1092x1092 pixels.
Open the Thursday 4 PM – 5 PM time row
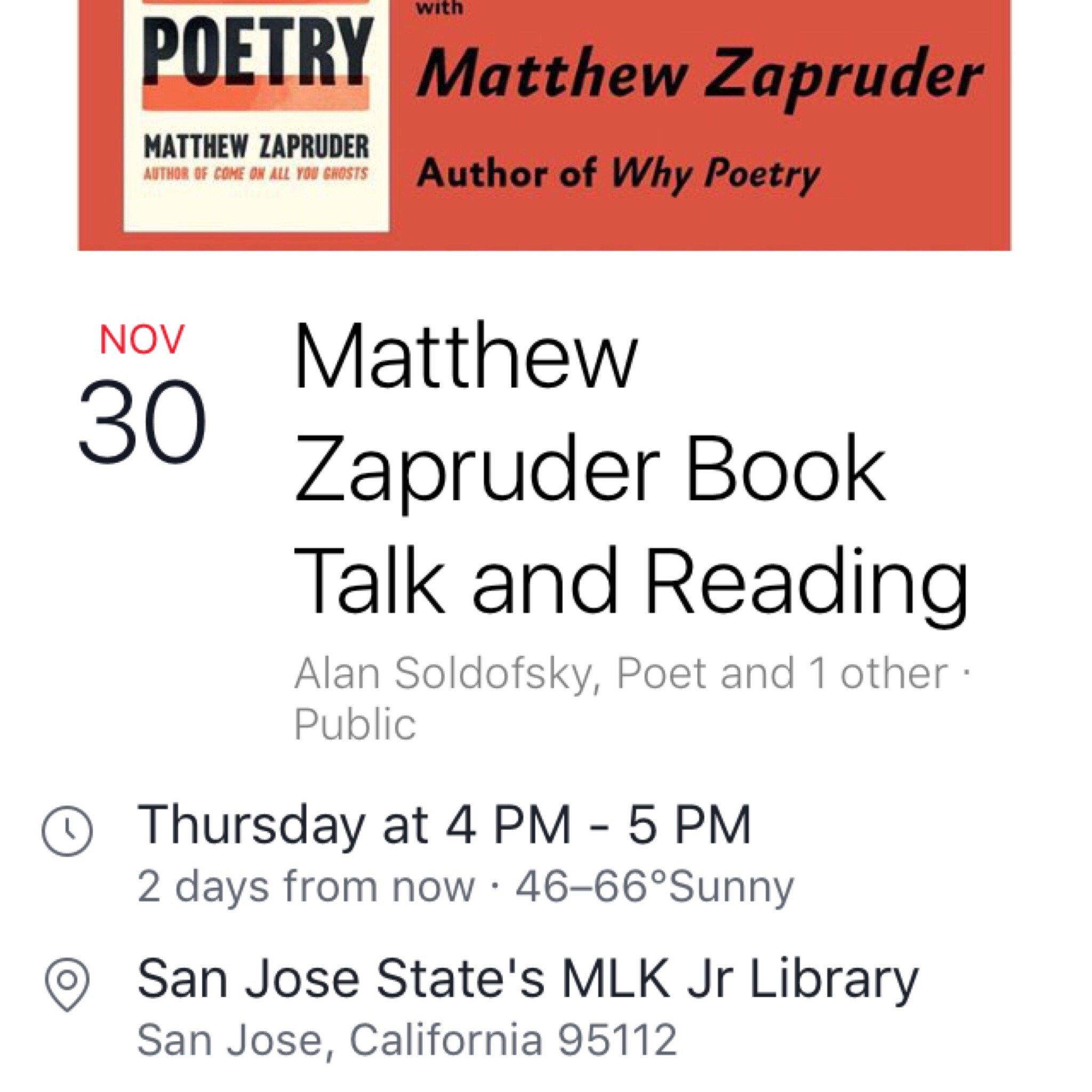tap(444, 826)
